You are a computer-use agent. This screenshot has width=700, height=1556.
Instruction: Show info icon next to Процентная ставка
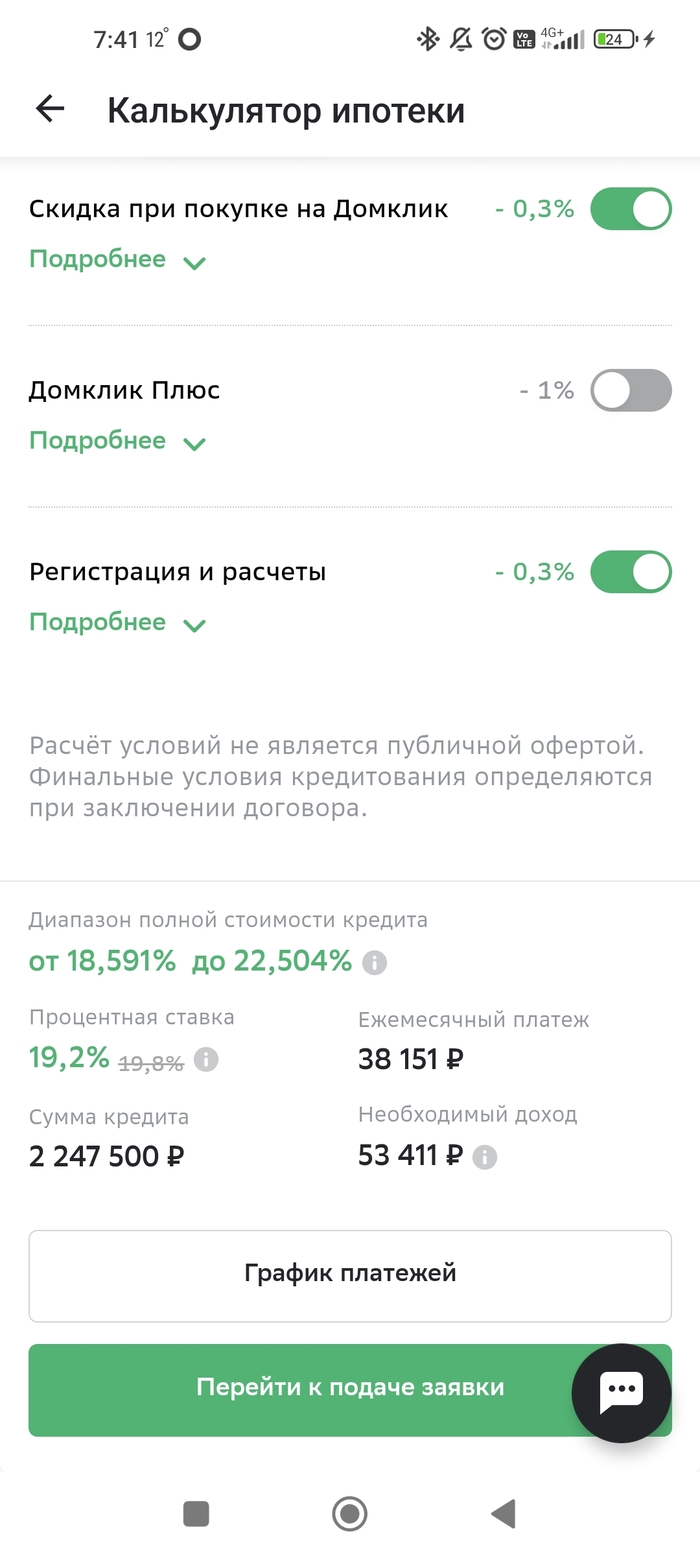click(x=206, y=1060)
